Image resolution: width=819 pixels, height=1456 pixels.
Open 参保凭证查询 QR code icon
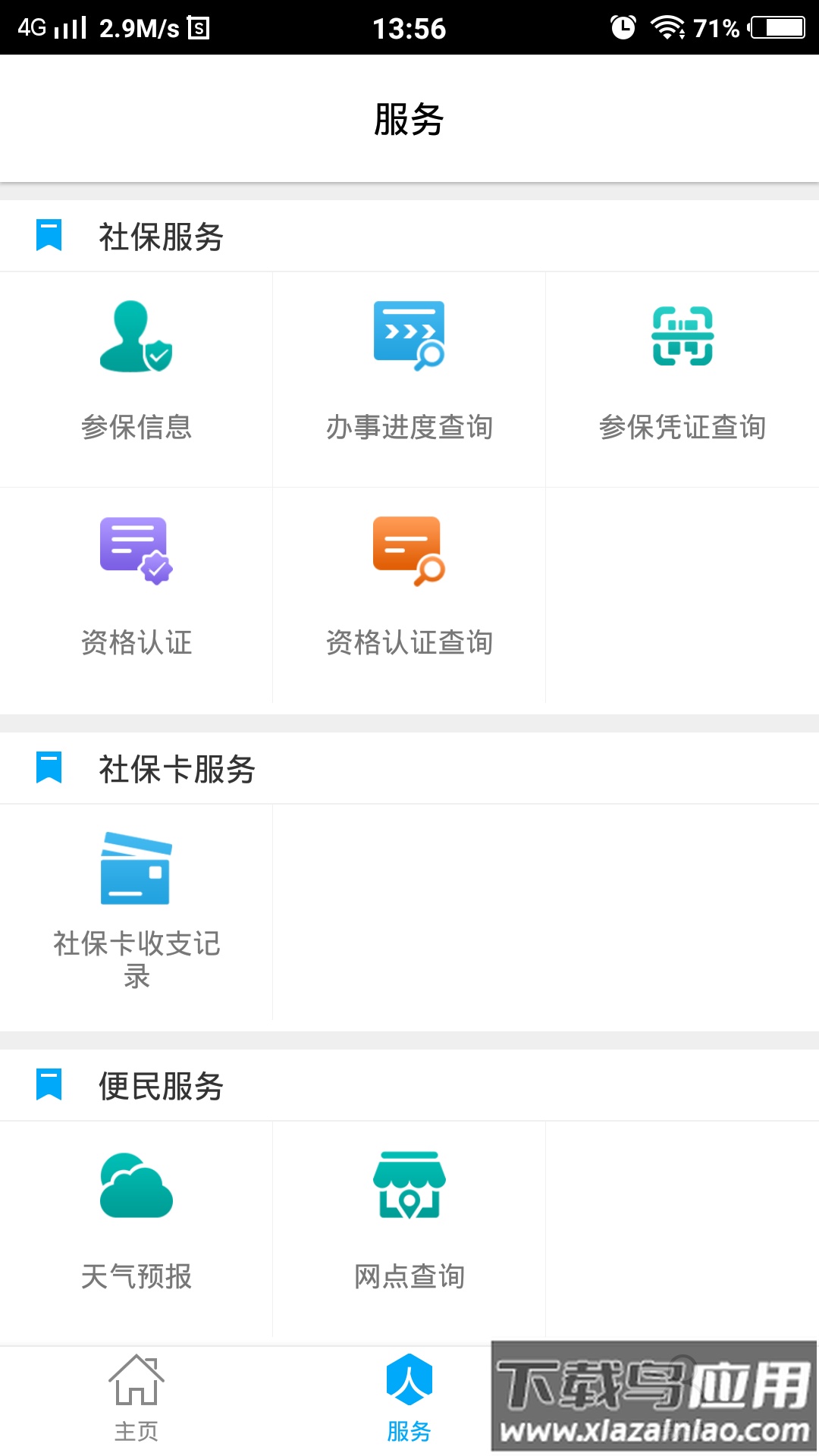pos(681,337)
